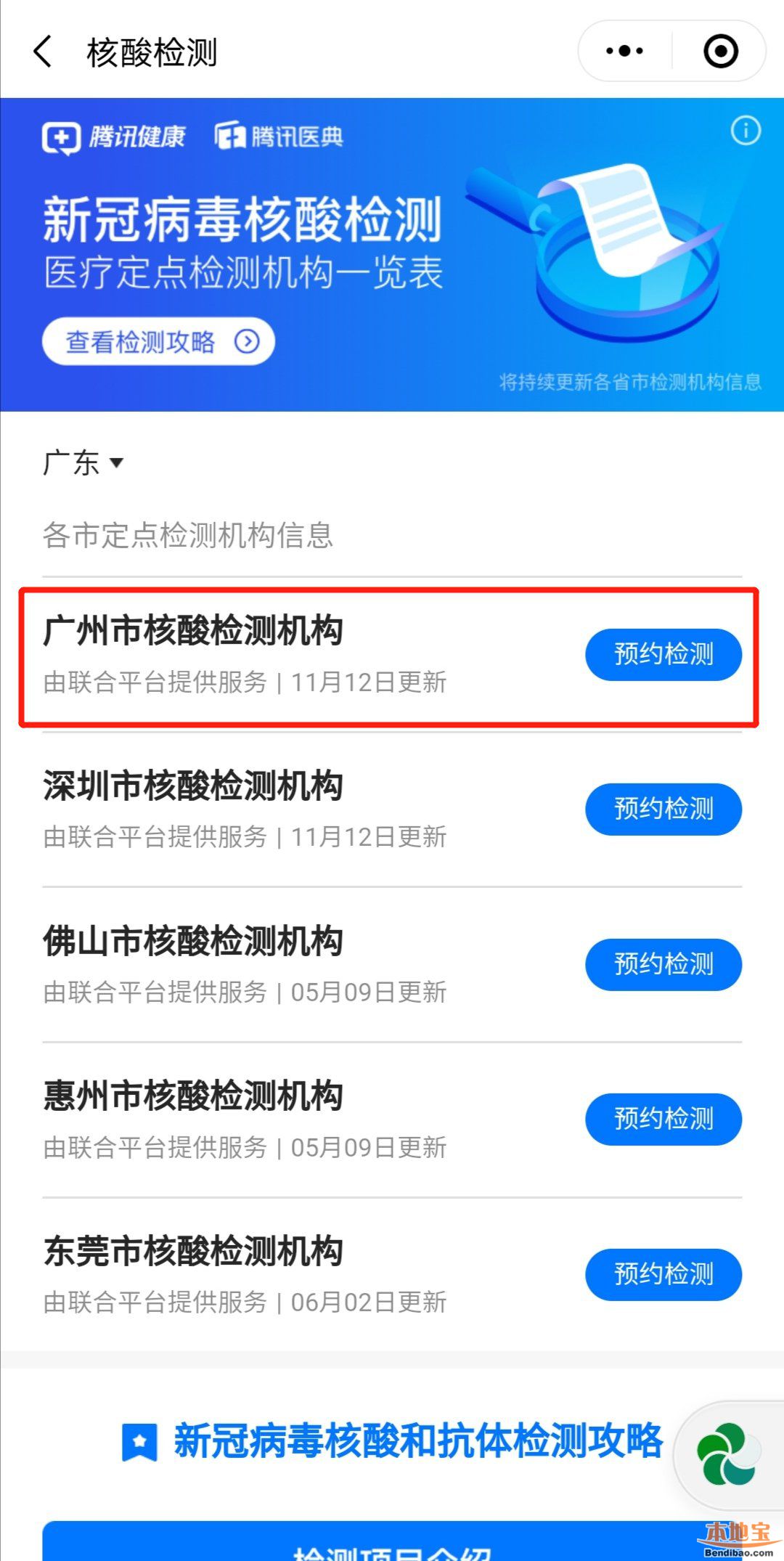Tap 预约检测 for 深圳市核酸检测机构
Viewport: 784px width, 1561px height.
point(663,809)
